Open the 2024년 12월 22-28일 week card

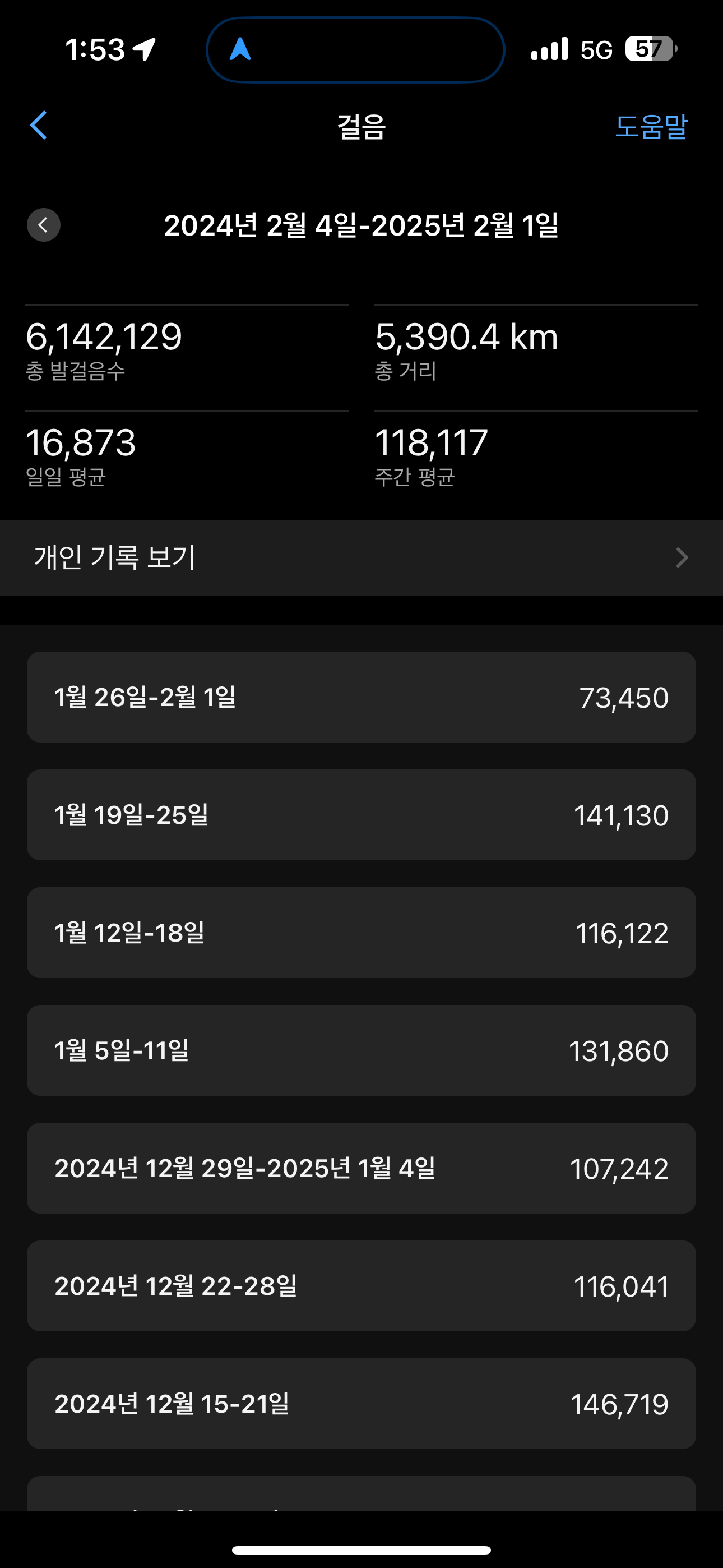pyautogui.click(x=361, y=1286)
